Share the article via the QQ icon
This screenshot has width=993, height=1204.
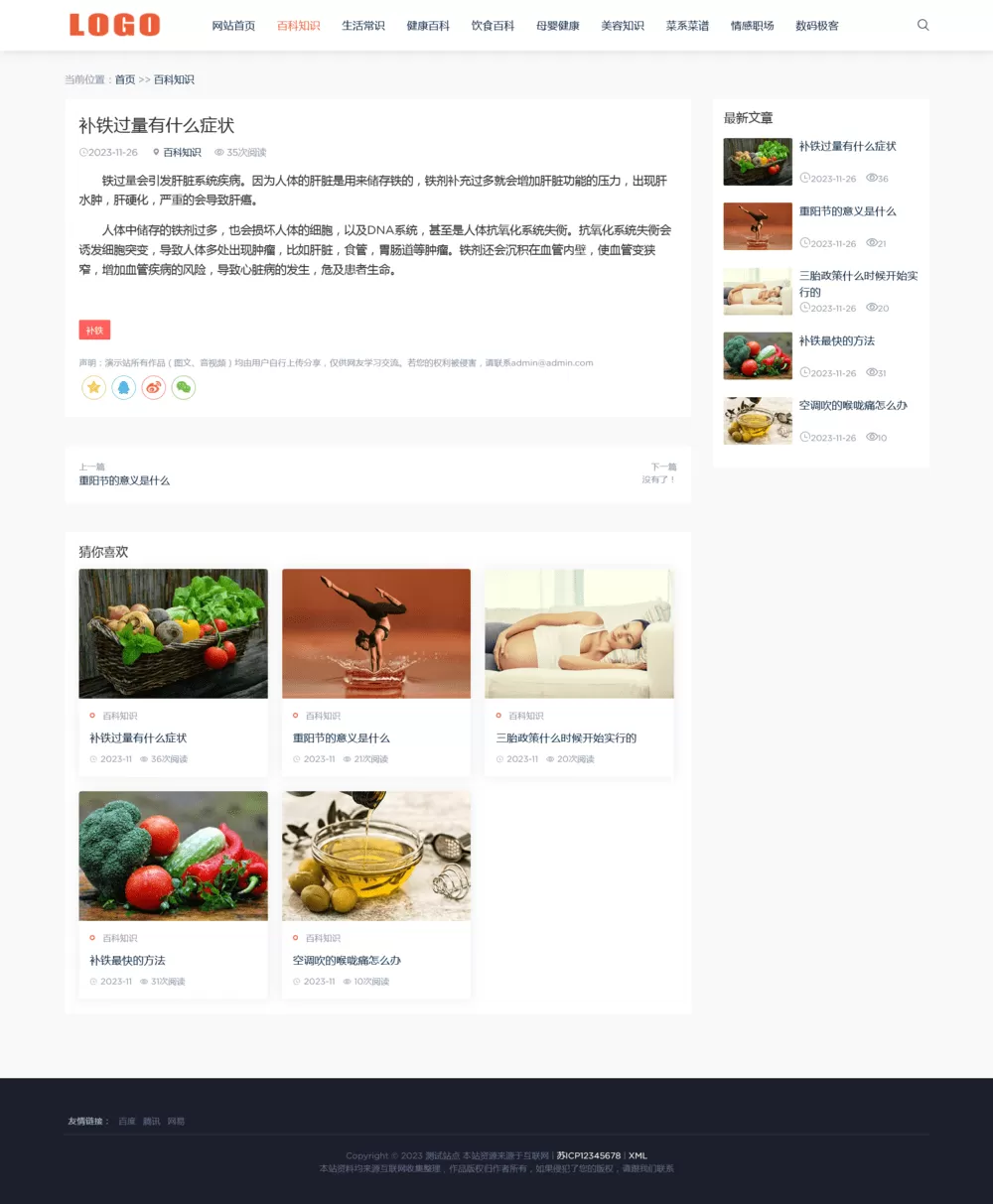pos(123,387)
